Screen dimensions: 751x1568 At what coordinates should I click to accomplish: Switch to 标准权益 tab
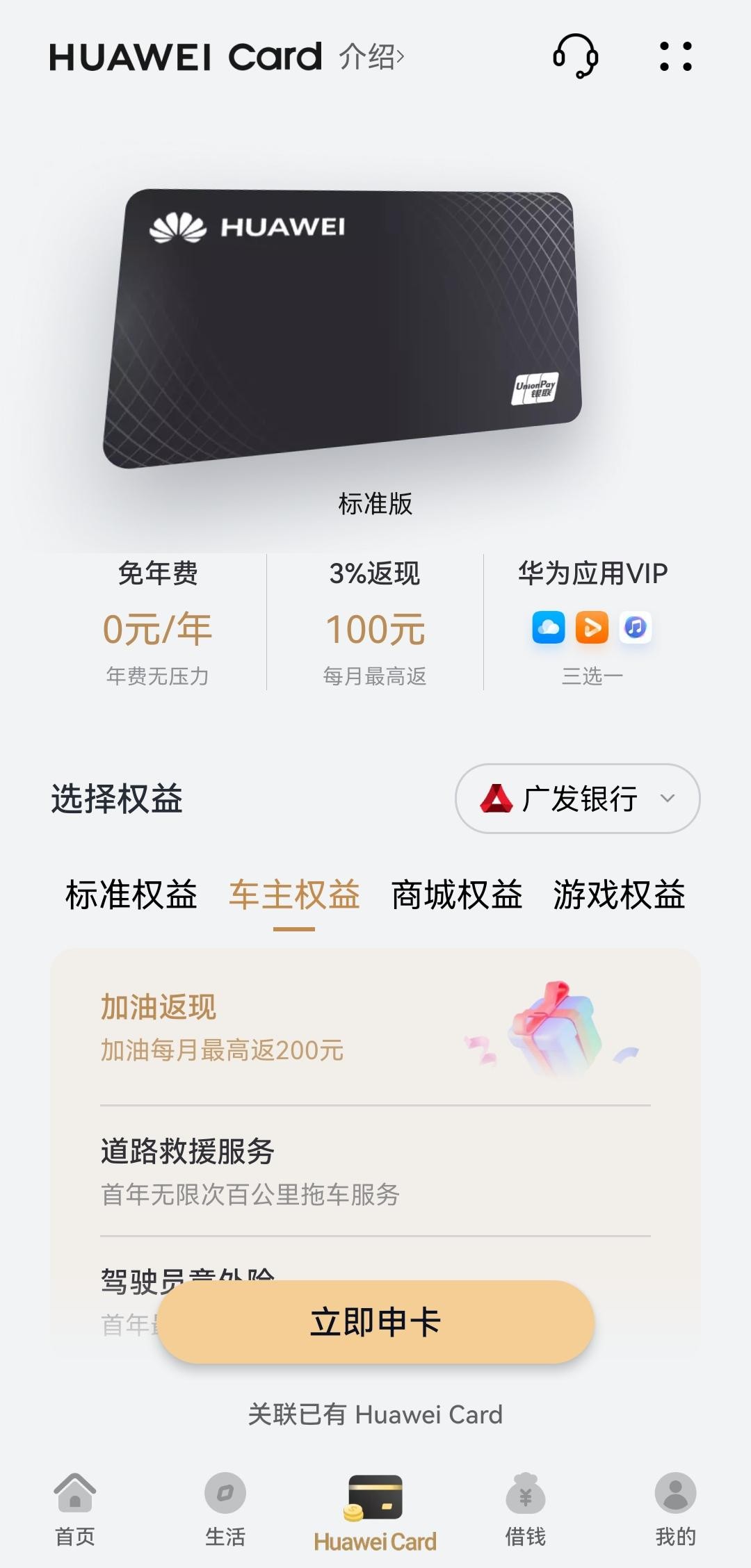coord(131,895)
